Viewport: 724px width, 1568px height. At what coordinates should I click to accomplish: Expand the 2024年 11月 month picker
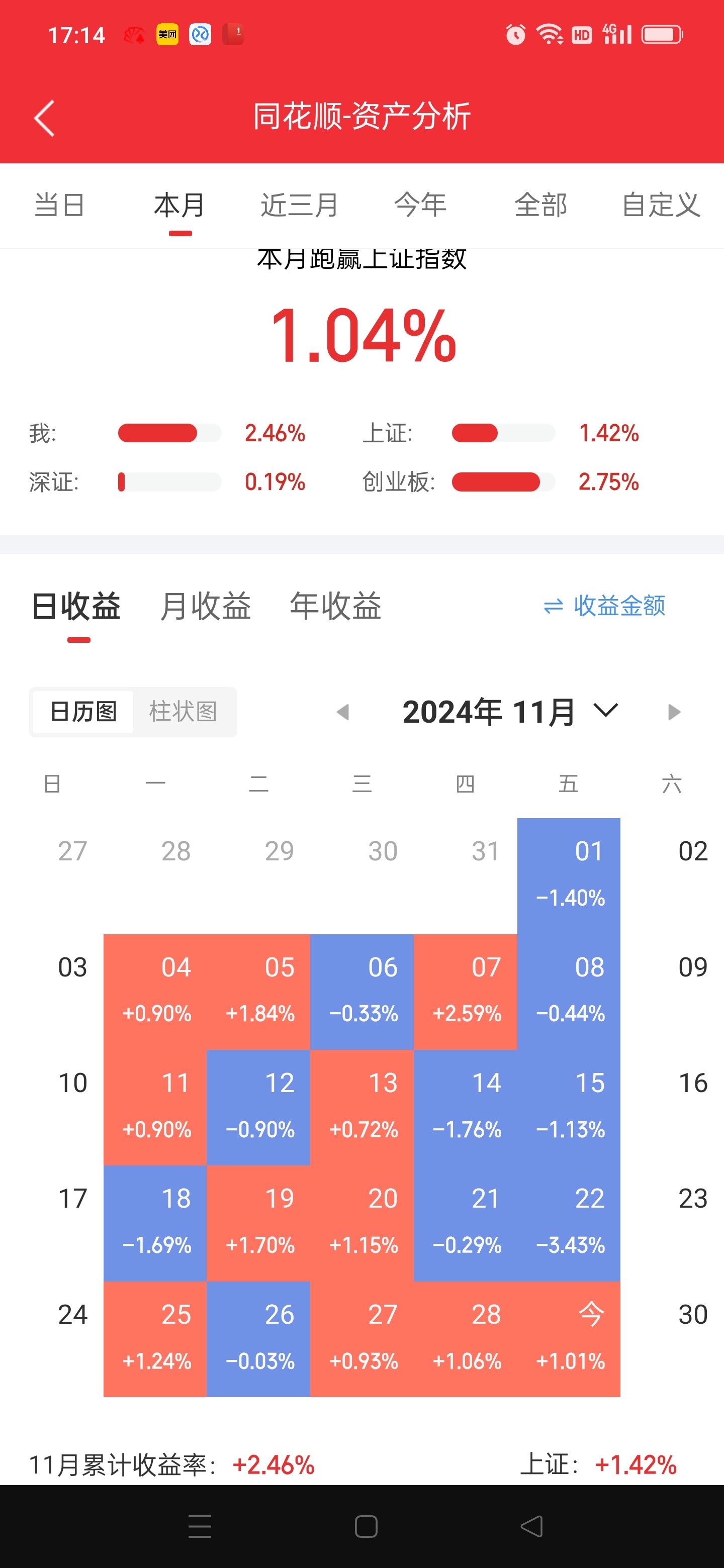tap(510, 712)
